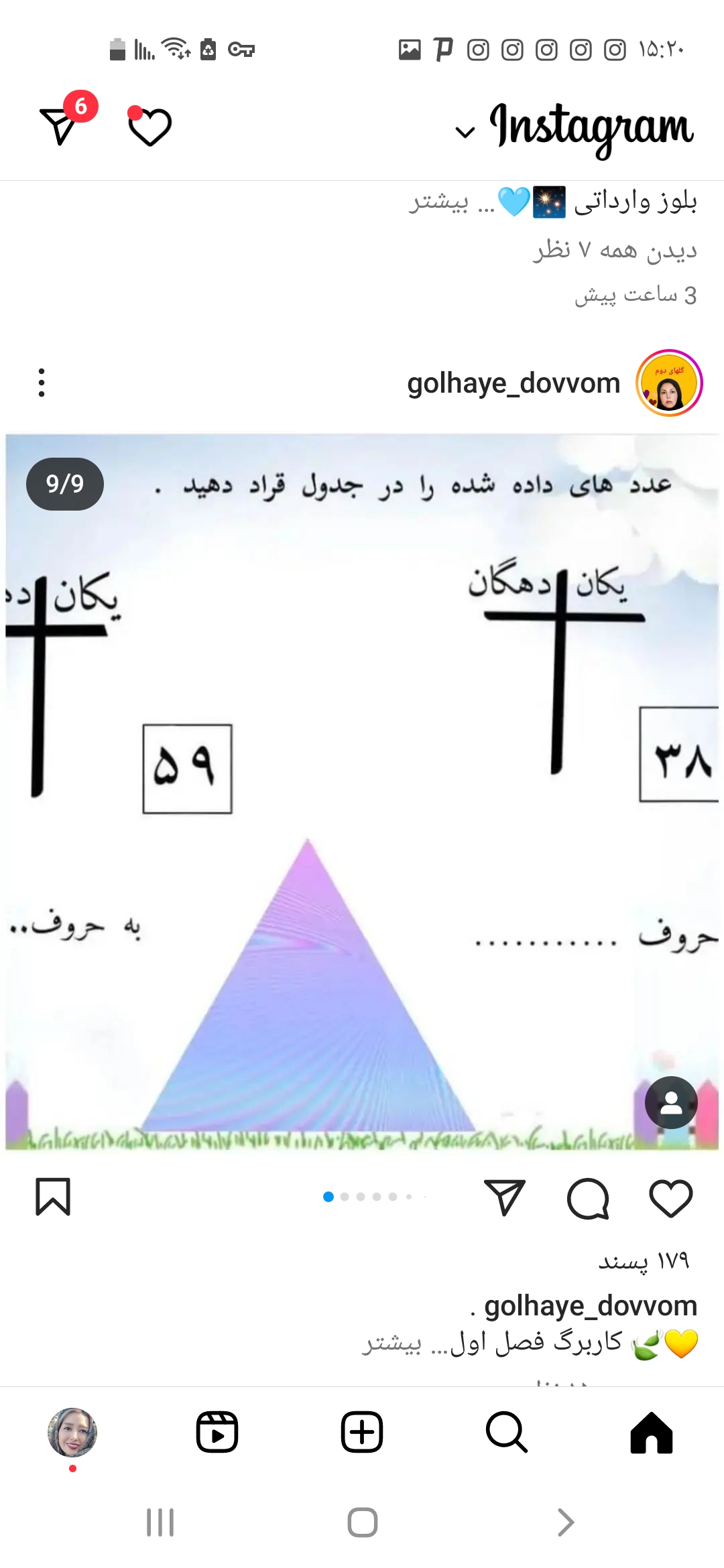This screenshot has width=724, height=1568.
Task: View all ۷ comments on previous post
Action: 615,250
